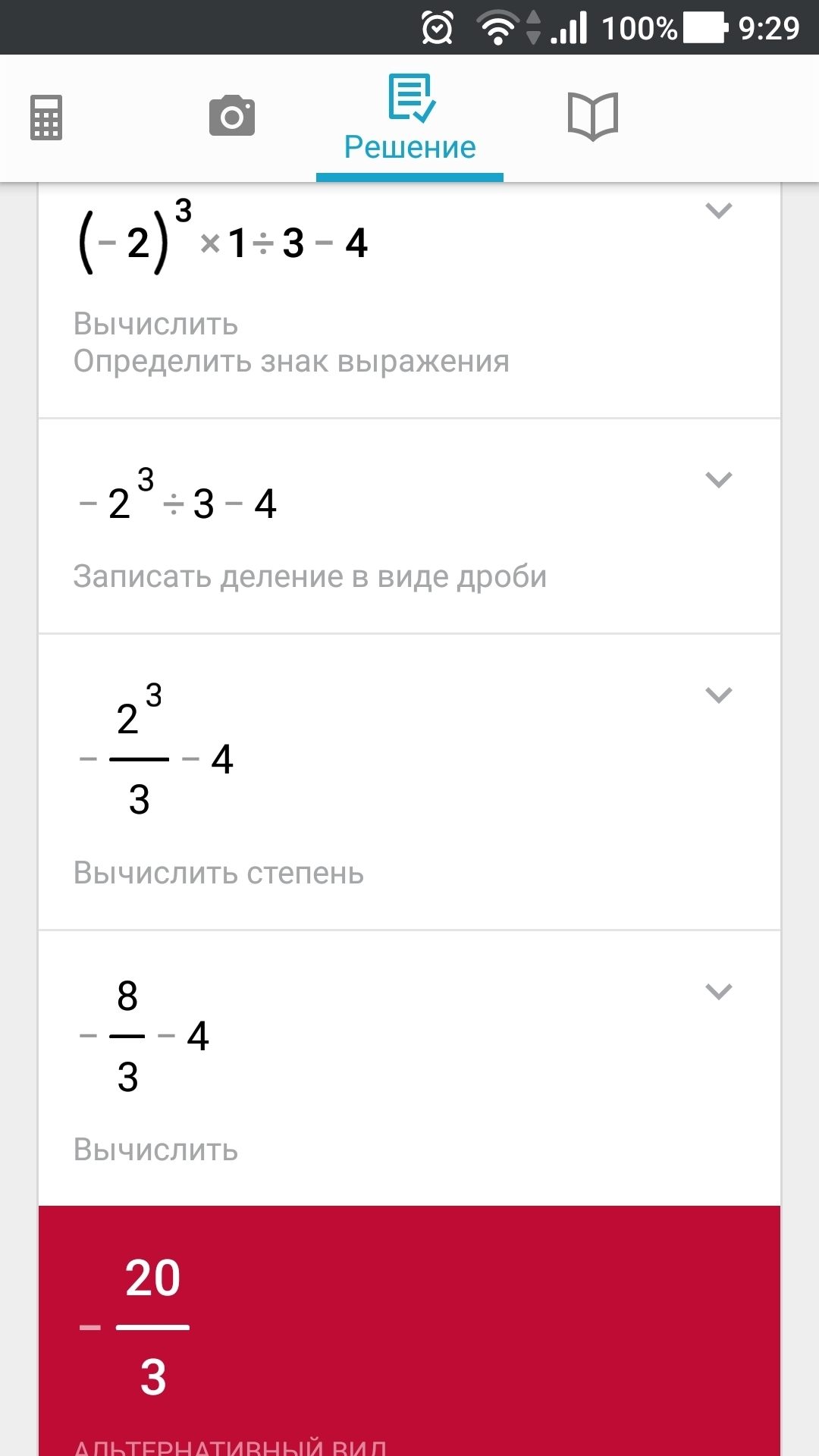
Task: Select the Решение tab
Action: coord(410,118)
